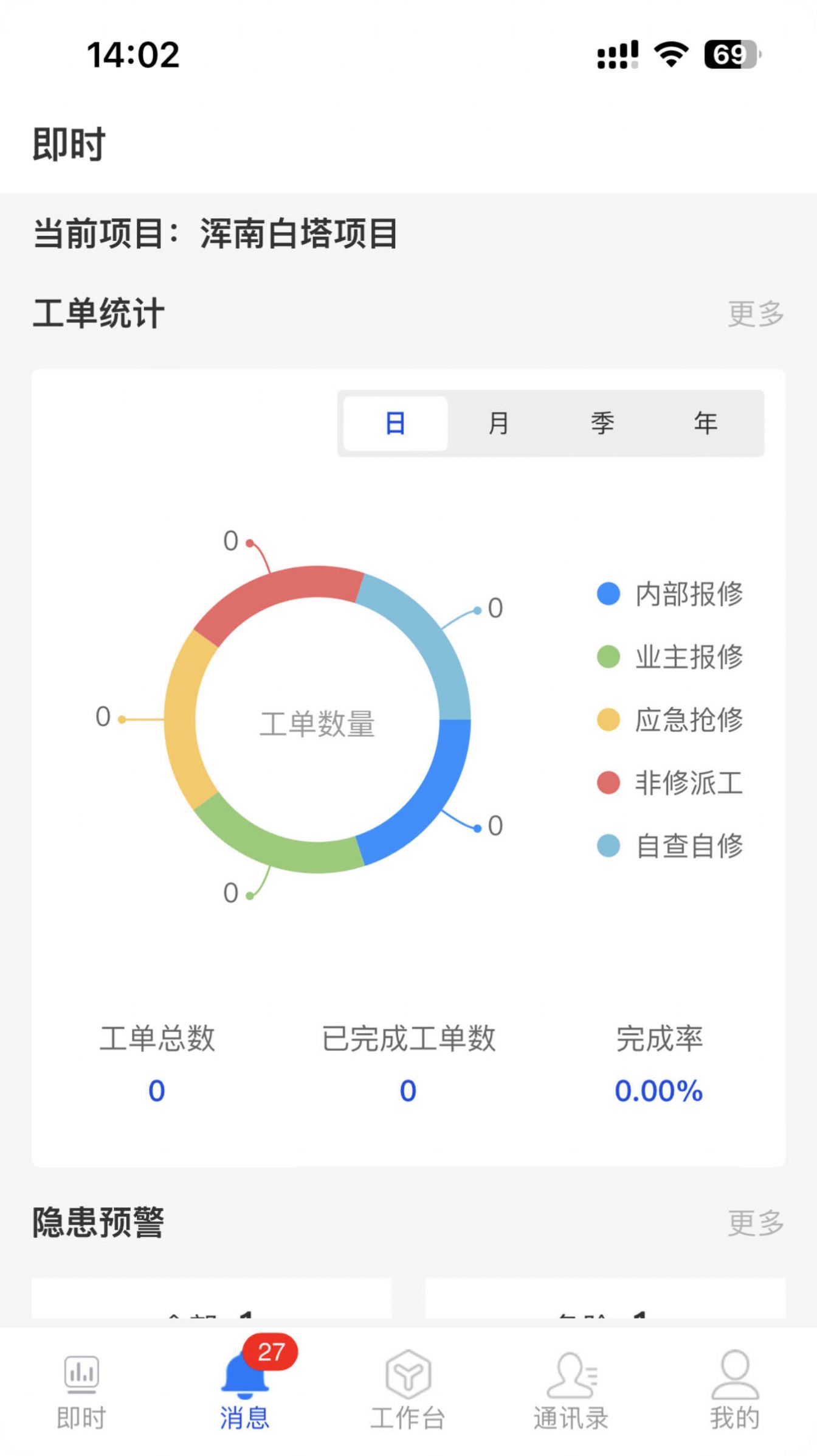Open 更多 next to 工单统计

click(756, 314)
